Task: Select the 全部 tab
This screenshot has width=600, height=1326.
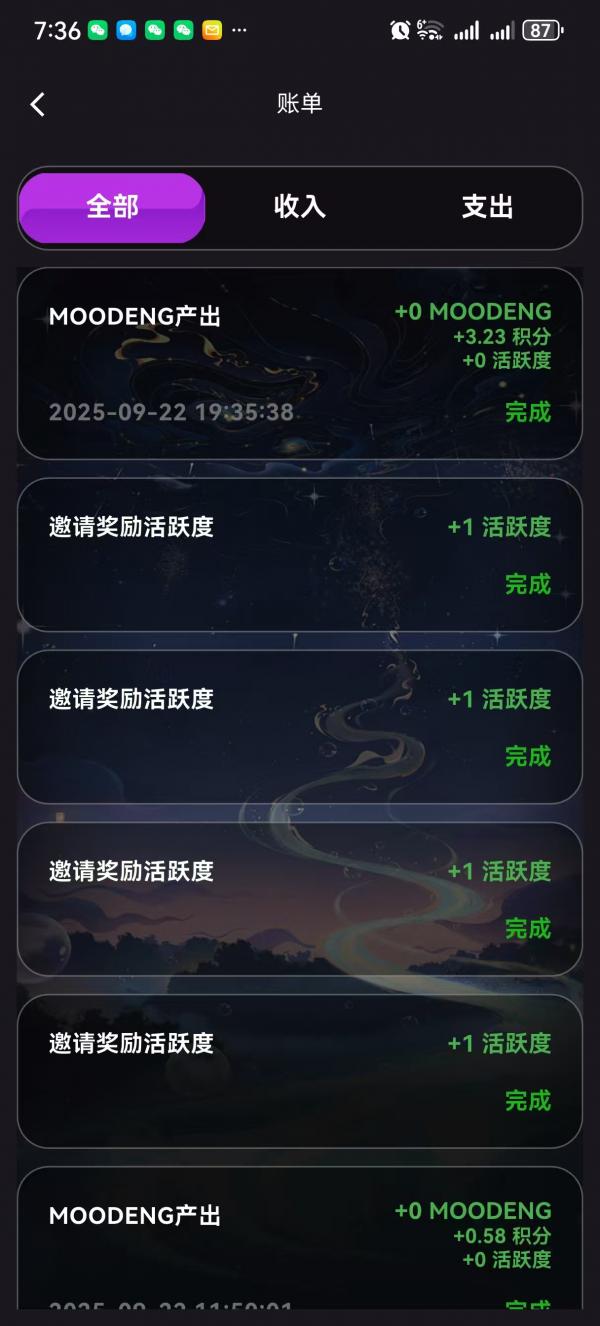Action: tap(112, 207)
